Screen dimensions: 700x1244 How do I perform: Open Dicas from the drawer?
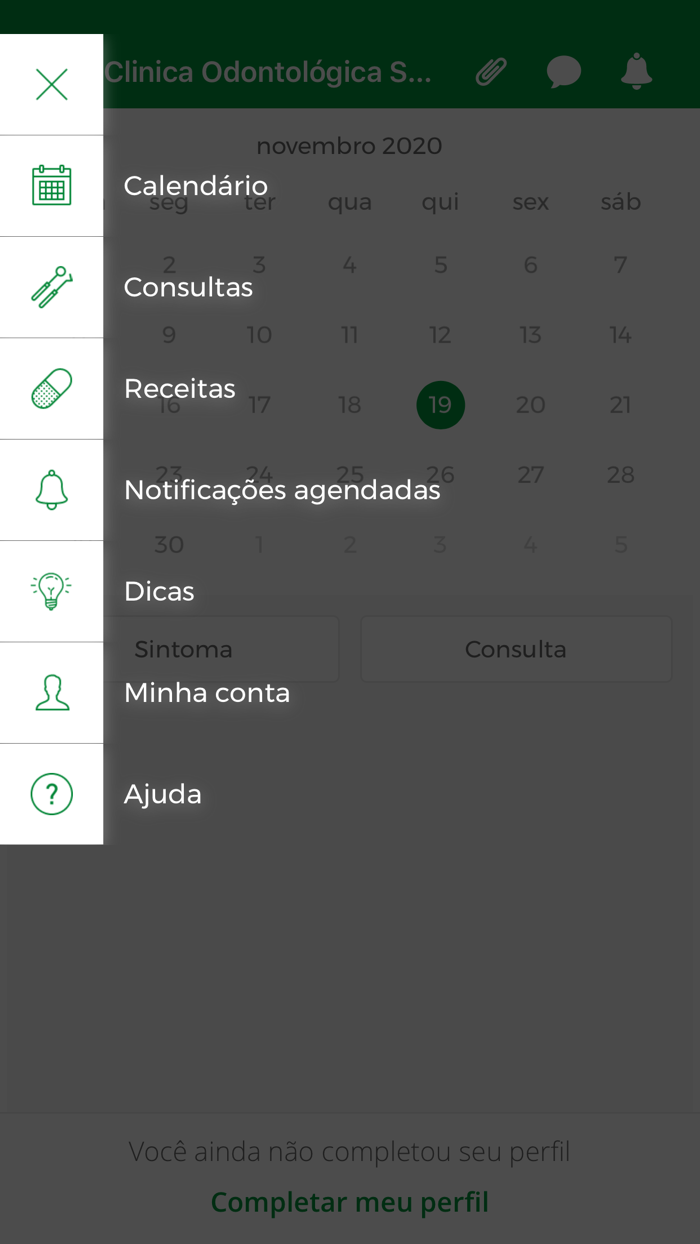coord(158,592)
